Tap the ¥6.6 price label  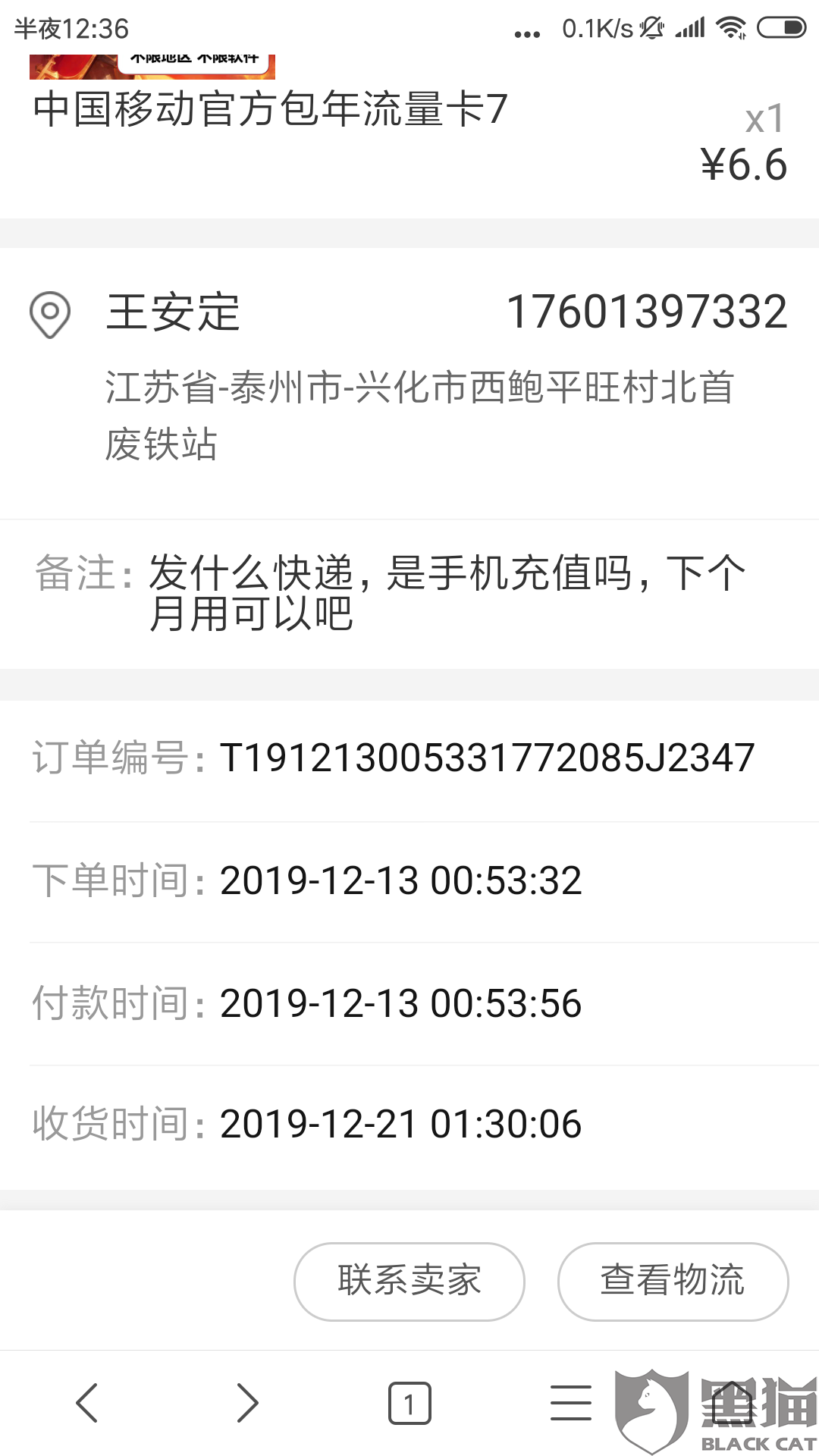pos(744,163)
